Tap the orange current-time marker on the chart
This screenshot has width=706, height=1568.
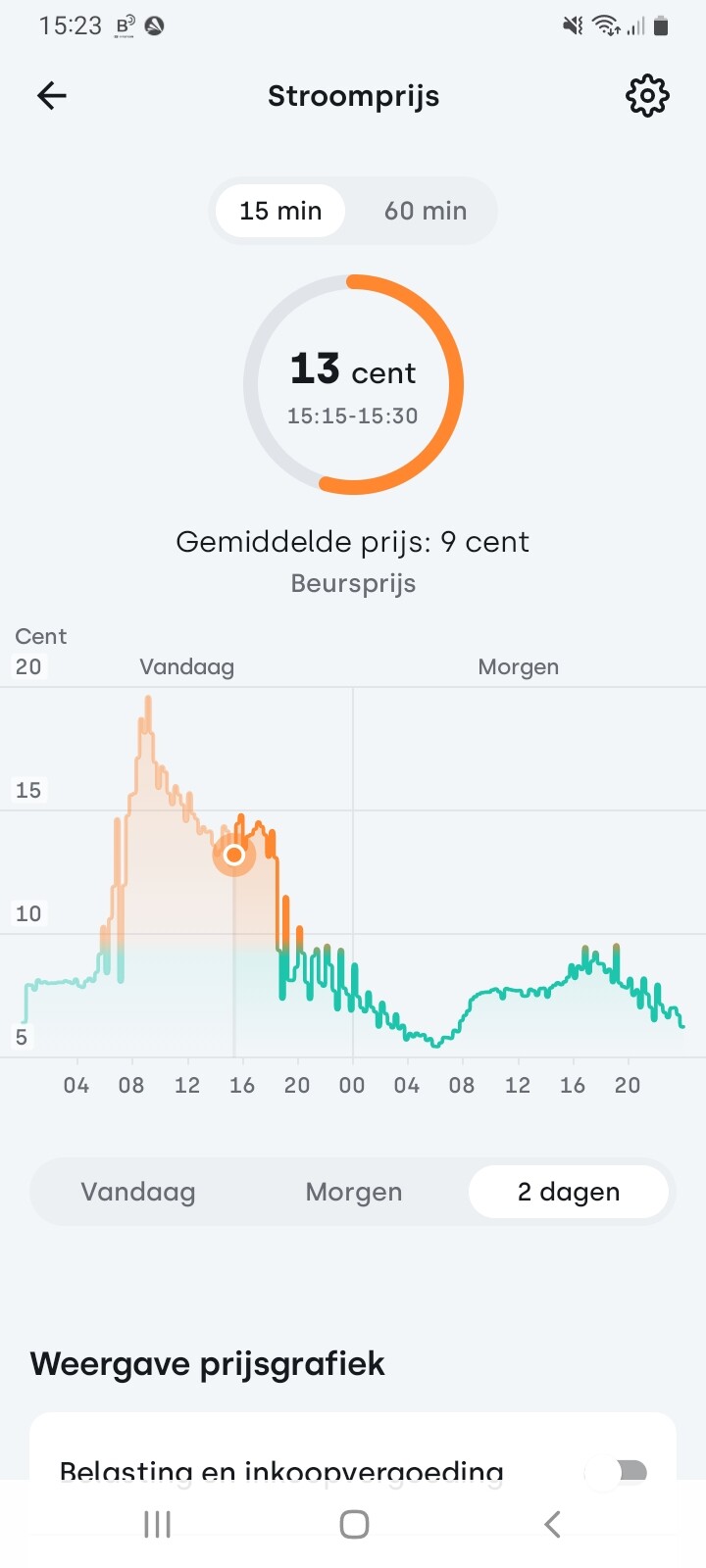(234, 856)
